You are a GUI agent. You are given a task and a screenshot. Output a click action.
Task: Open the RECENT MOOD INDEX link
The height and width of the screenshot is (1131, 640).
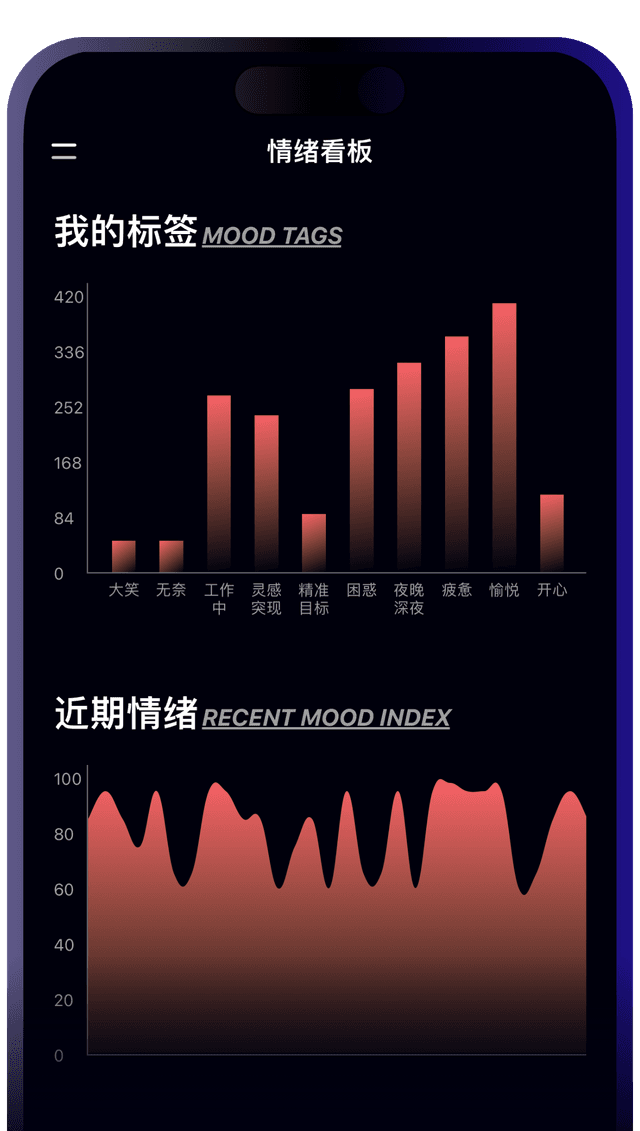(326, 718)
